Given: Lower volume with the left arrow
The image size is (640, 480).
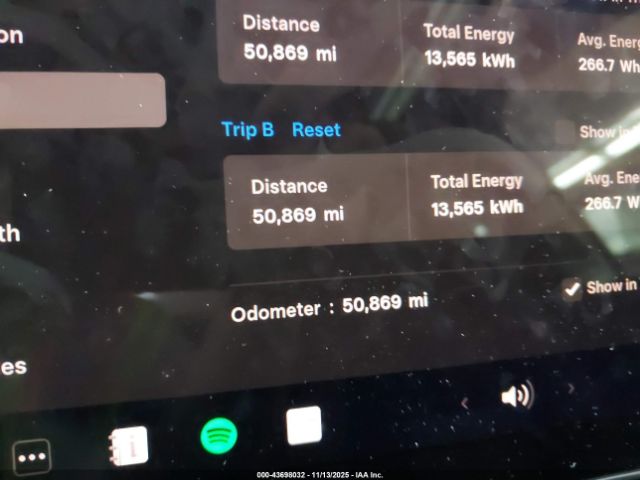Looking at the screenshot, I should 465,403.
